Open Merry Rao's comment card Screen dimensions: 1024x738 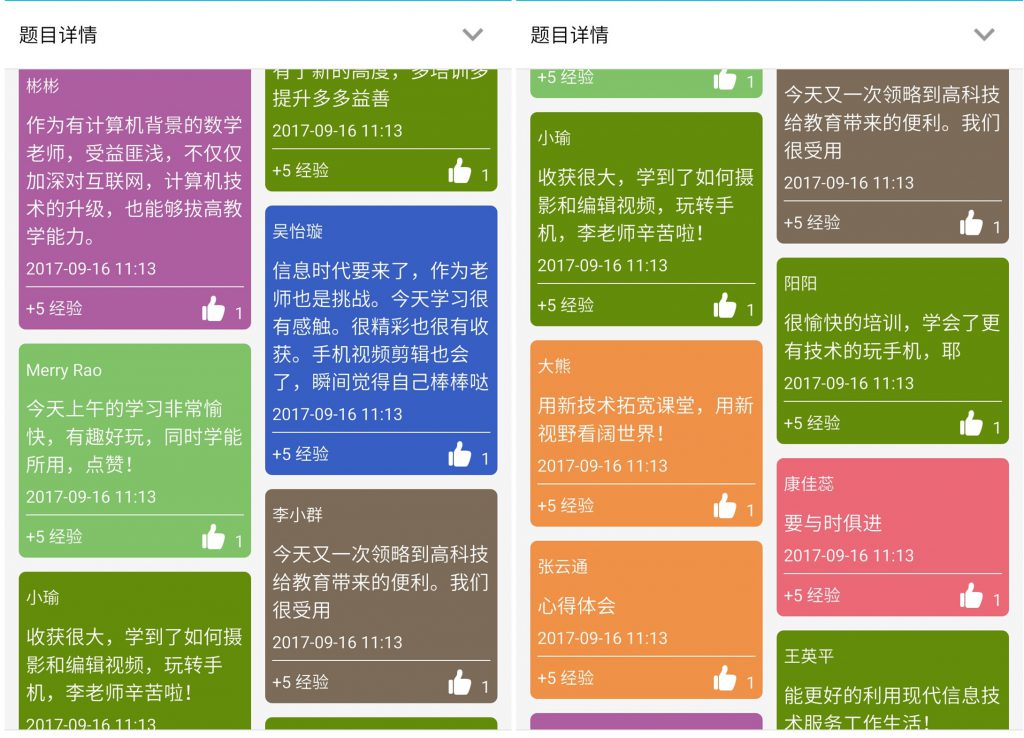pyautogui.click(x=134, y=437)
